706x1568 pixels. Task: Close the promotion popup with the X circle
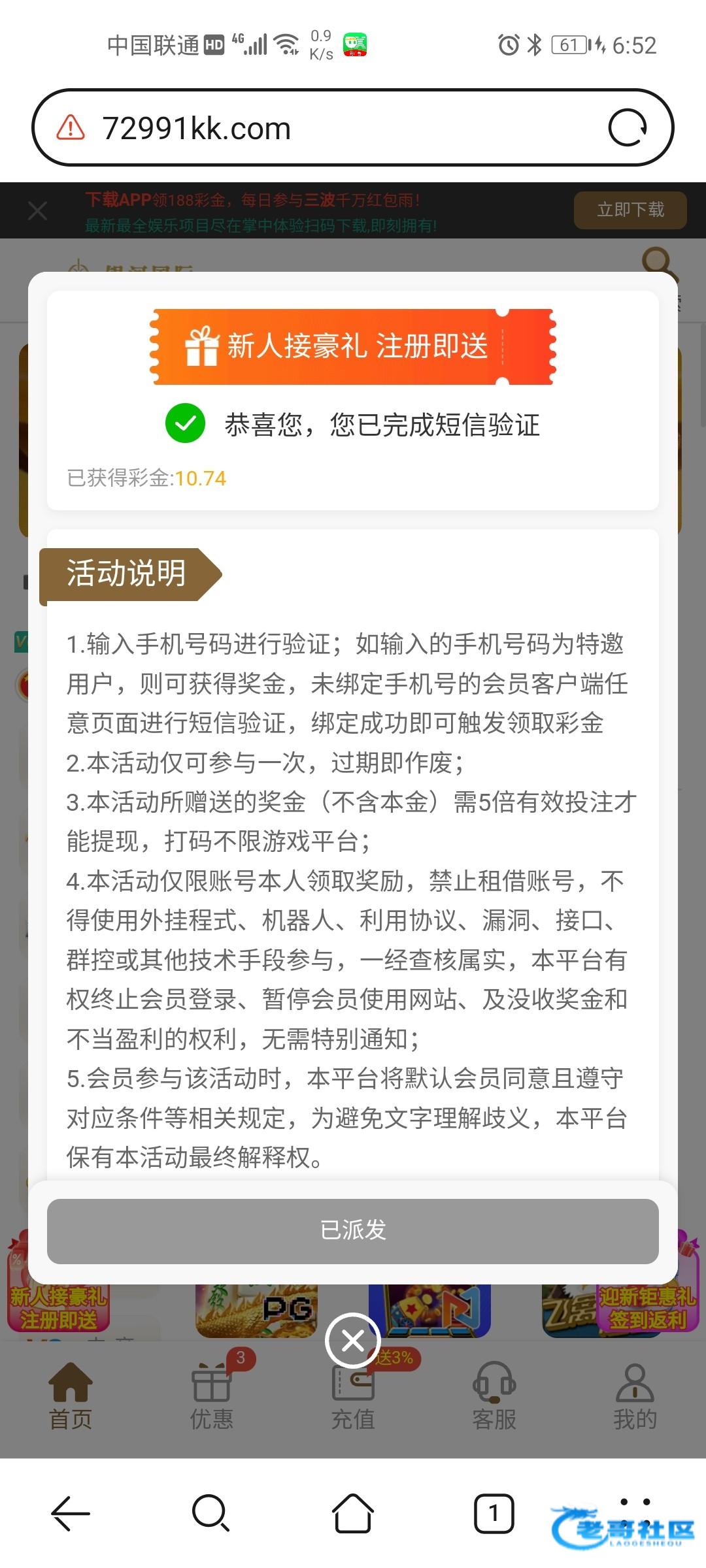tap(353, 1341)
